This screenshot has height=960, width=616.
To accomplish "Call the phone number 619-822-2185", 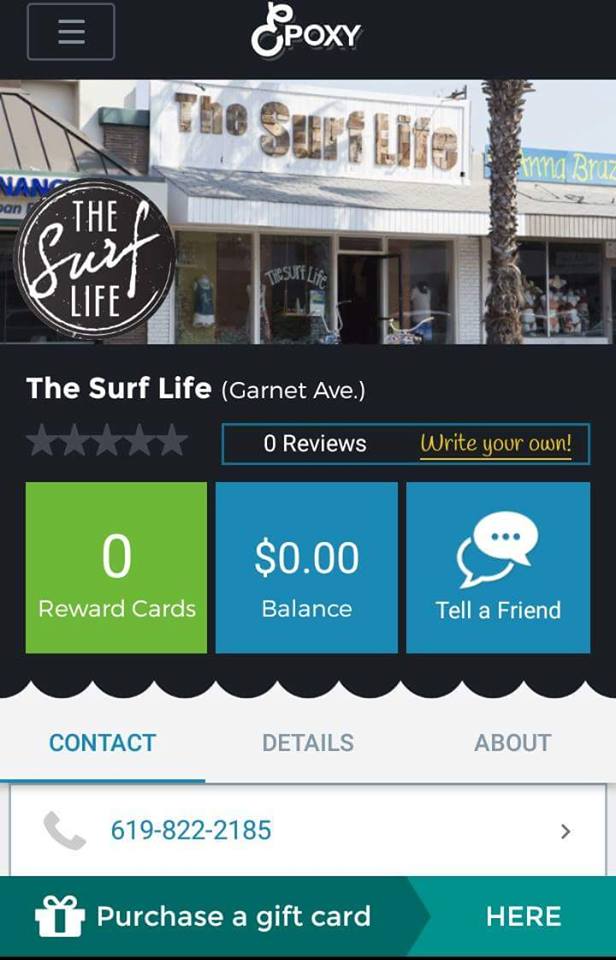I will tap(190, 830).
